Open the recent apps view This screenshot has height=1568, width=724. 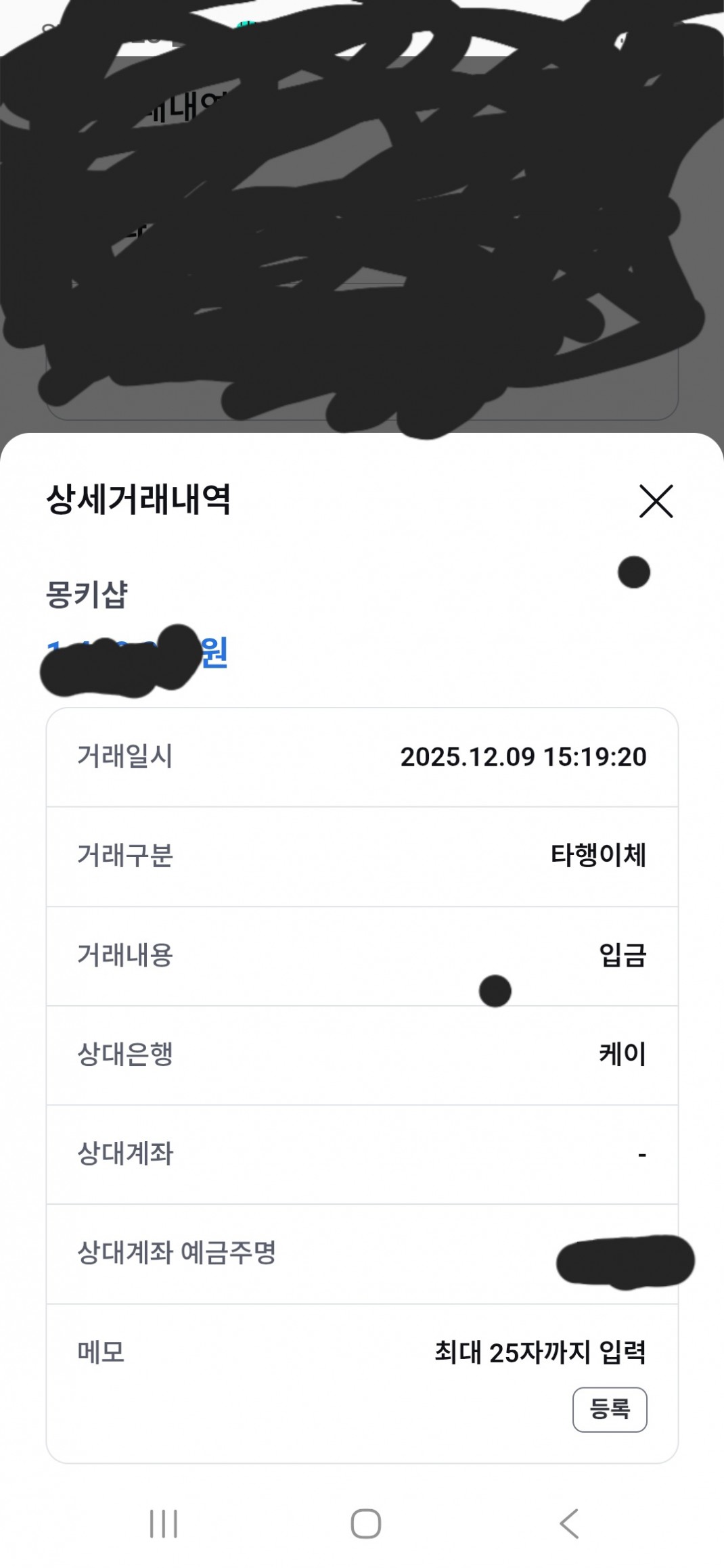(164, 1523)
